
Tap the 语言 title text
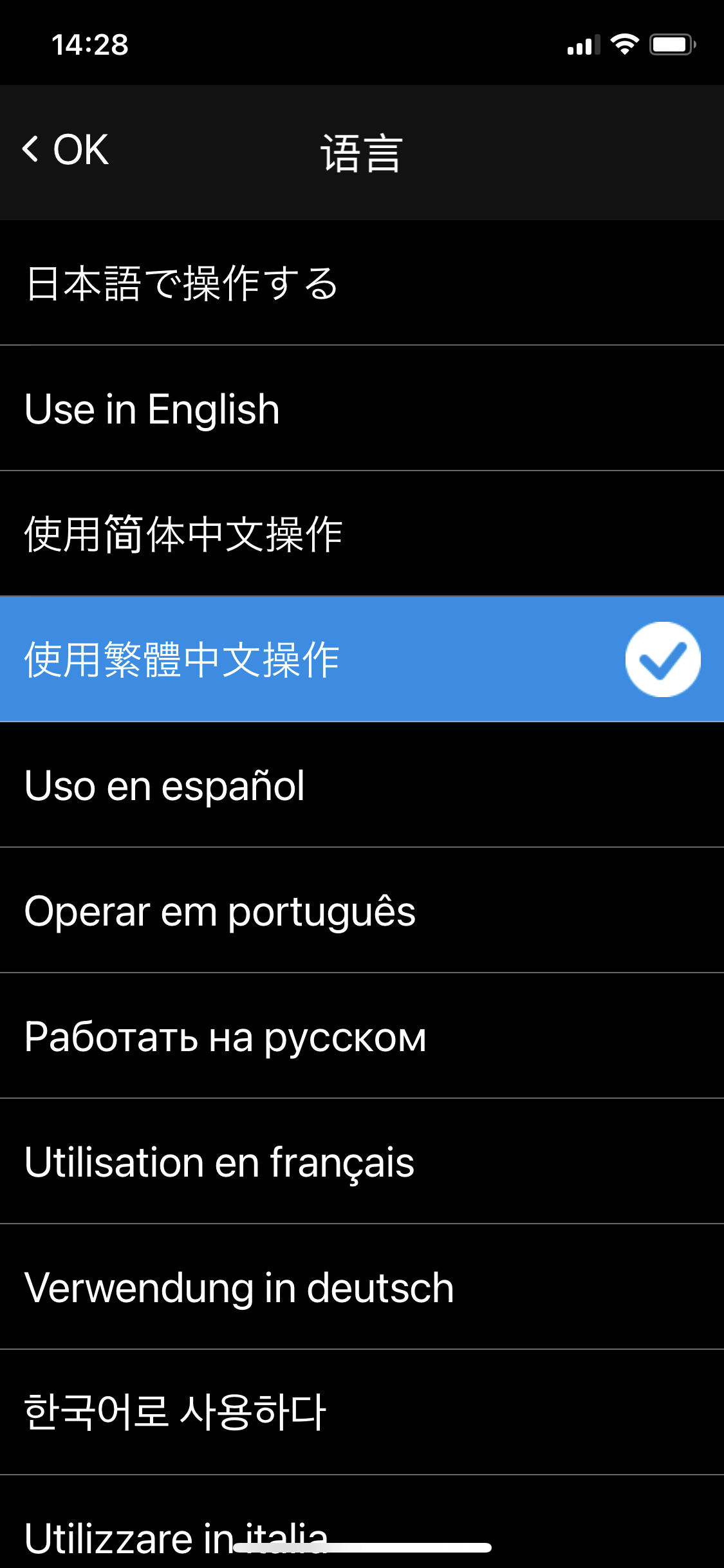point(362,153)
